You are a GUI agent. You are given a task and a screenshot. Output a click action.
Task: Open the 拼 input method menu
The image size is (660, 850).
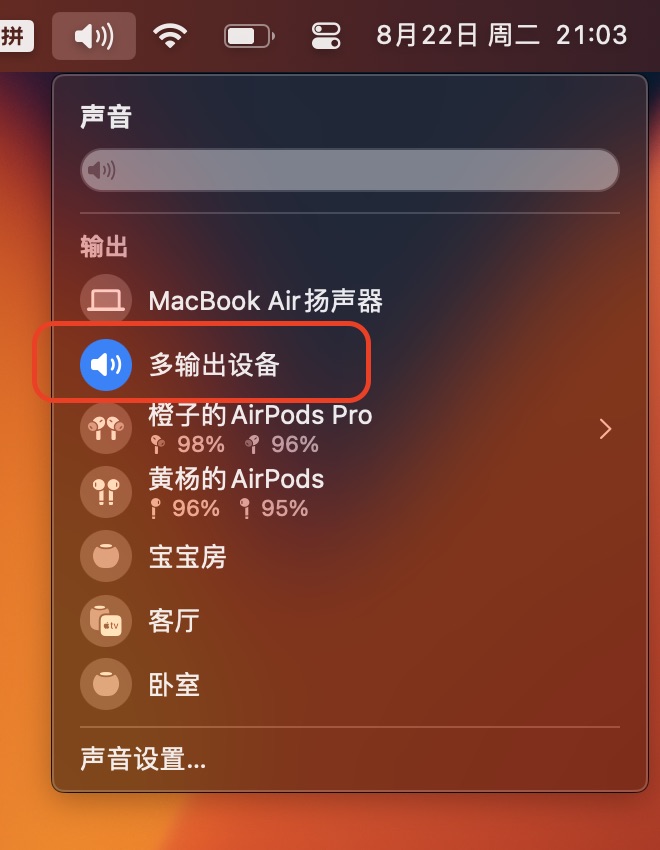click(14, 36)
